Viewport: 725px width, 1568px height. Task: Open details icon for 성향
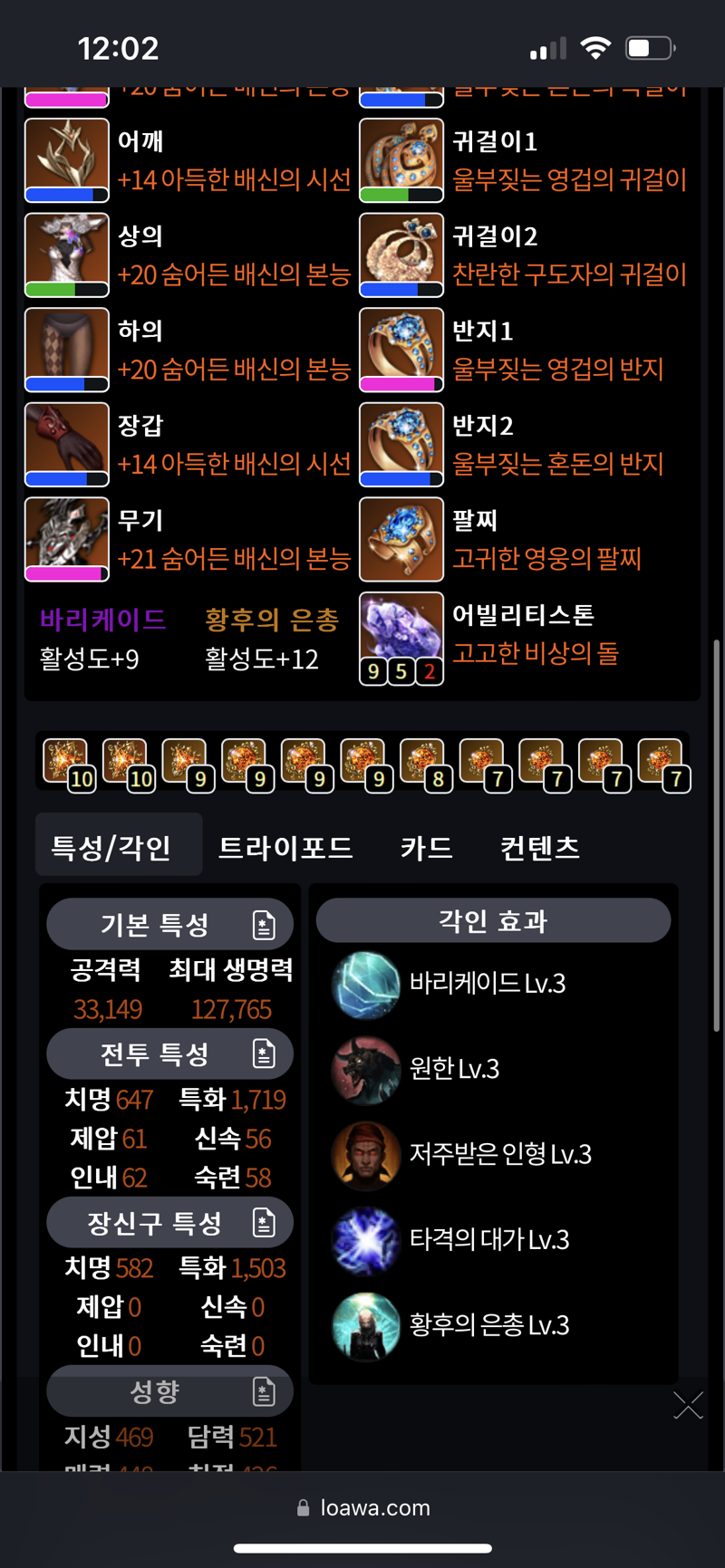pyautogui.click(x=264, y=1391)
